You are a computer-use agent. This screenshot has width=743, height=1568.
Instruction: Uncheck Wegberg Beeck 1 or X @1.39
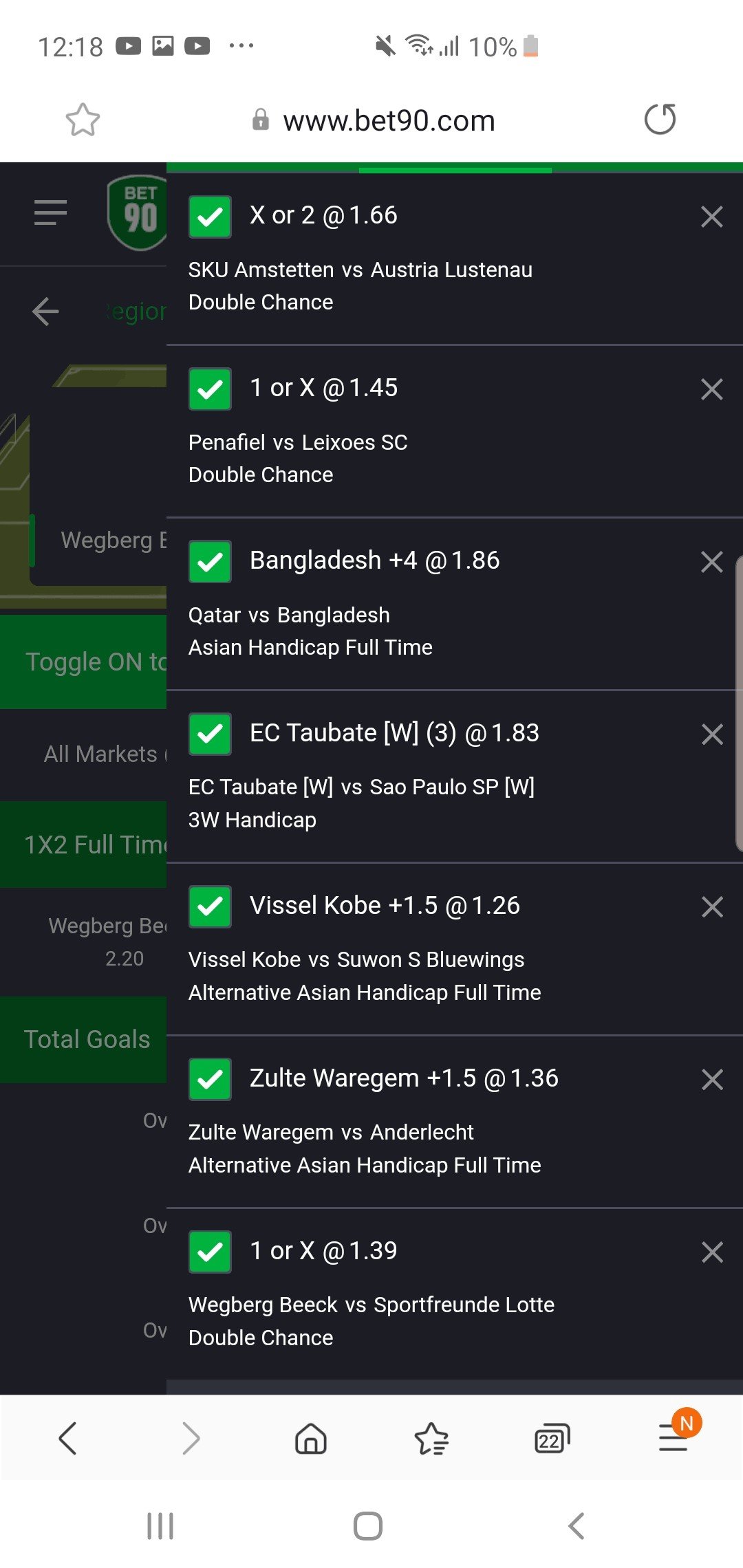[210, 1253]
